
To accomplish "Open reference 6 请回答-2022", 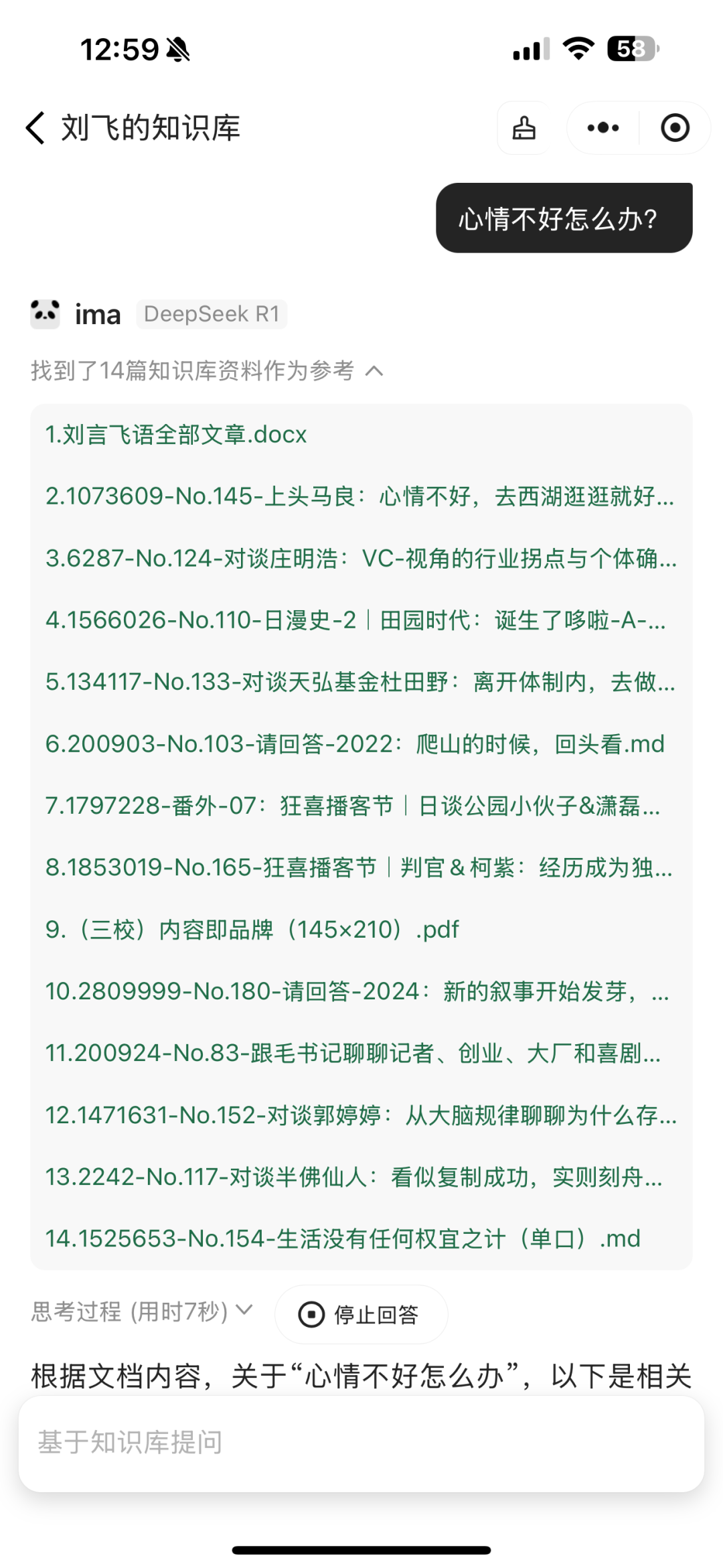I will 355,744.
